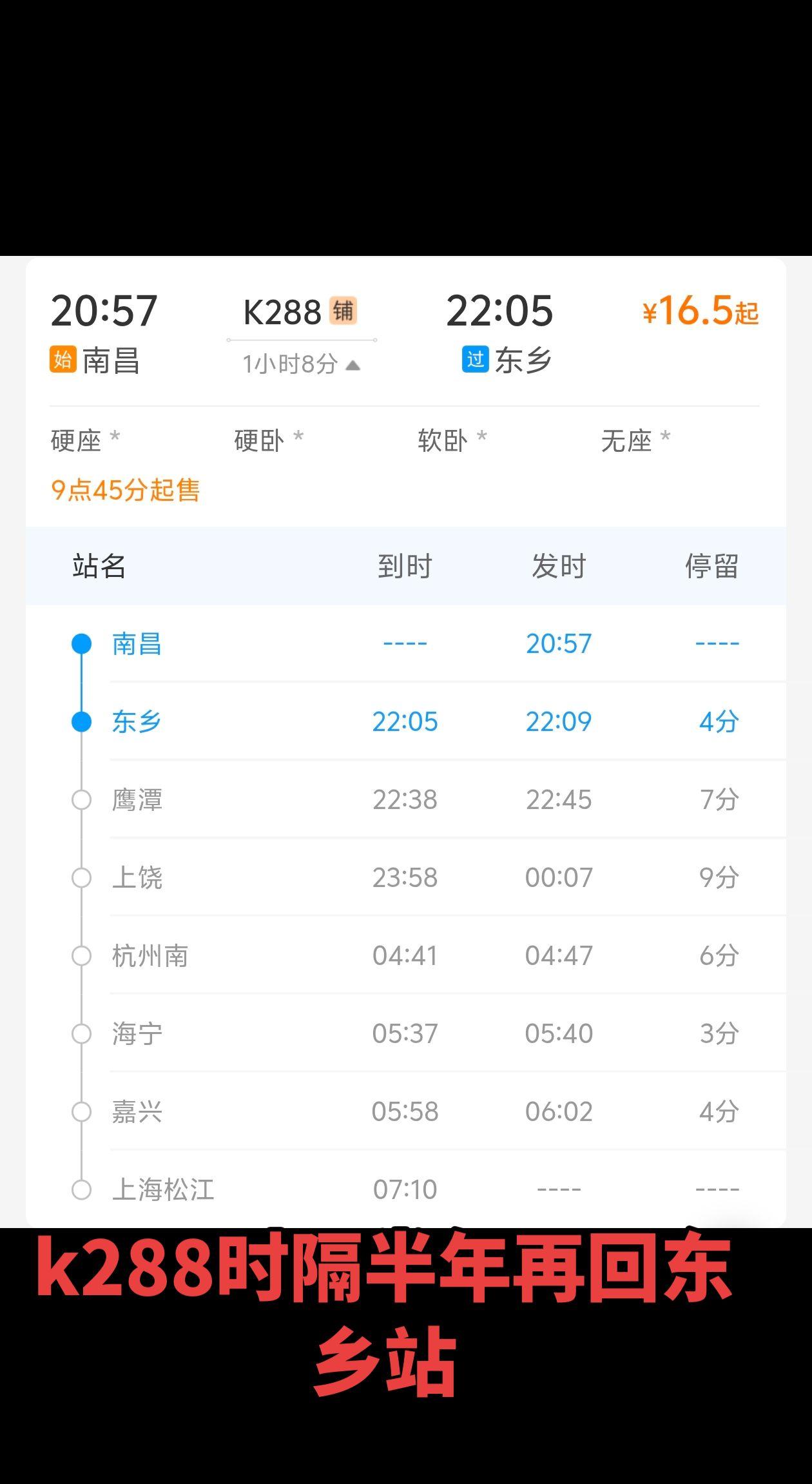Image resolution: width=812 pixels, height=1484 pixels.
Task: Select the blue dot marker for 东乡 station
Action: coord(80,722)
